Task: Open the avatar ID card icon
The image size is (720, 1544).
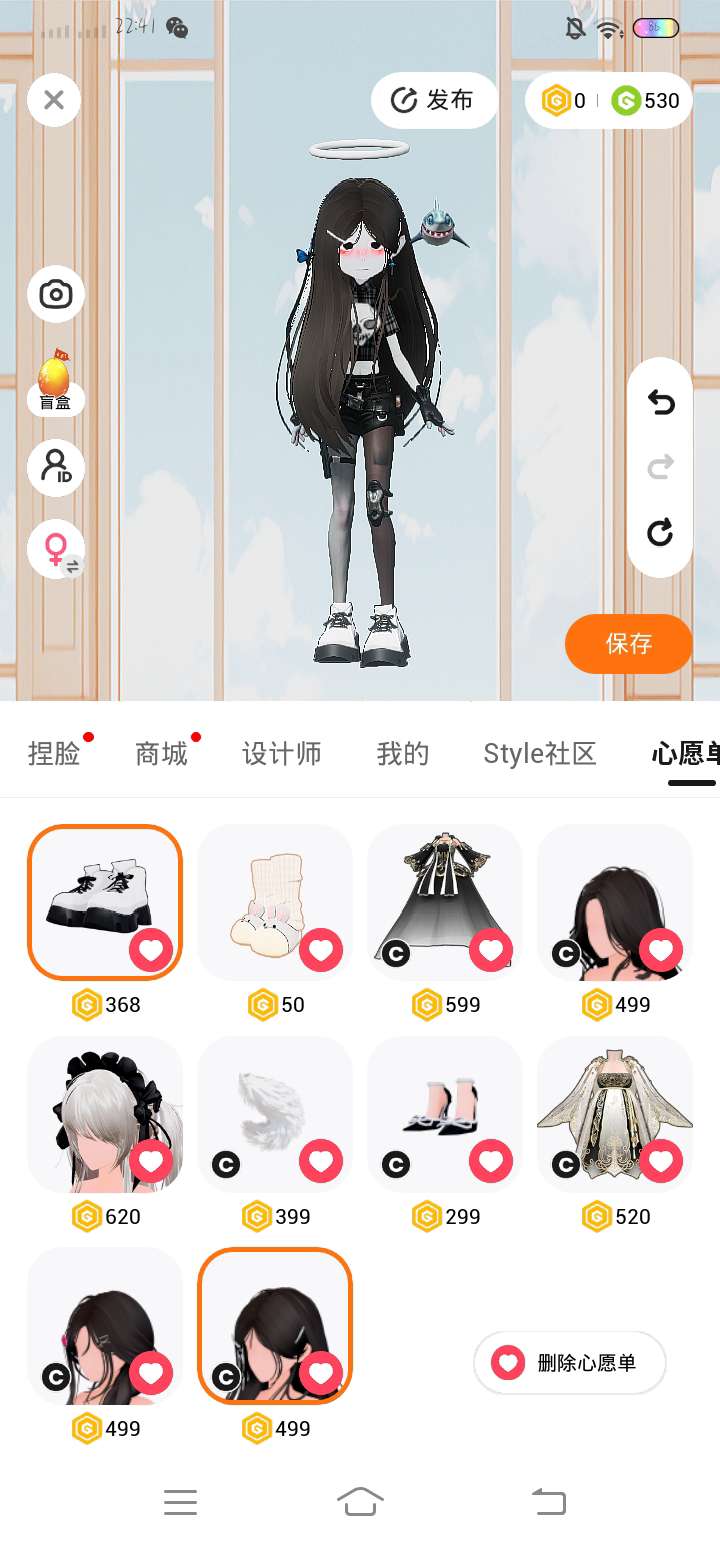Action: tap(56, 467)
